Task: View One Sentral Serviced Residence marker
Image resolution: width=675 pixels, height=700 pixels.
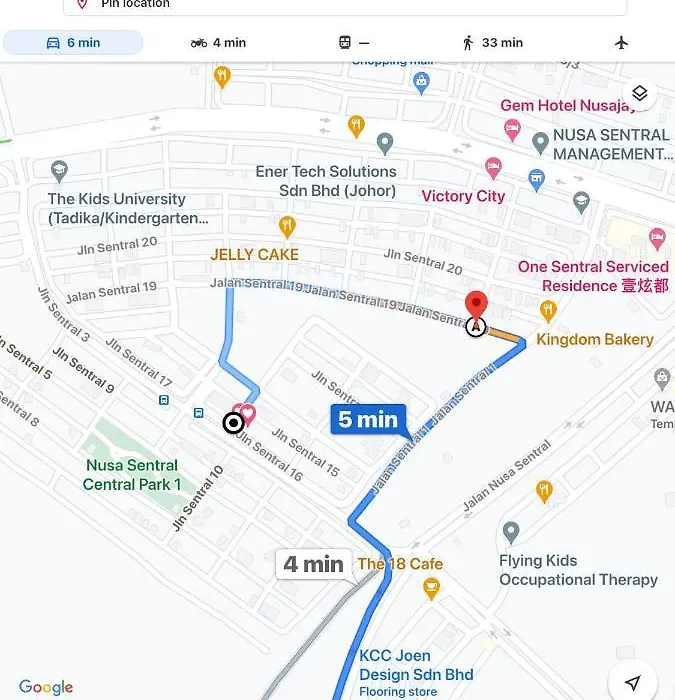Action: [657, 238]
